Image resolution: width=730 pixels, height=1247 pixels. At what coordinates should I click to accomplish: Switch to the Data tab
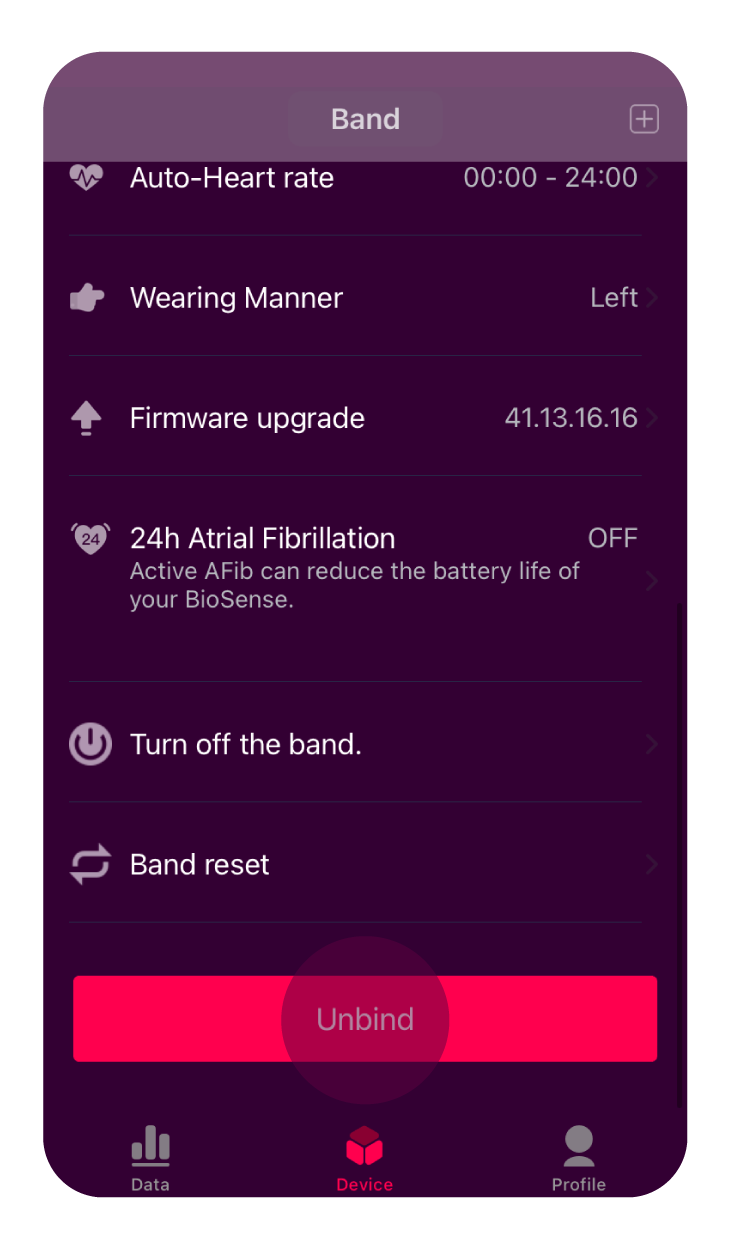150,1159
